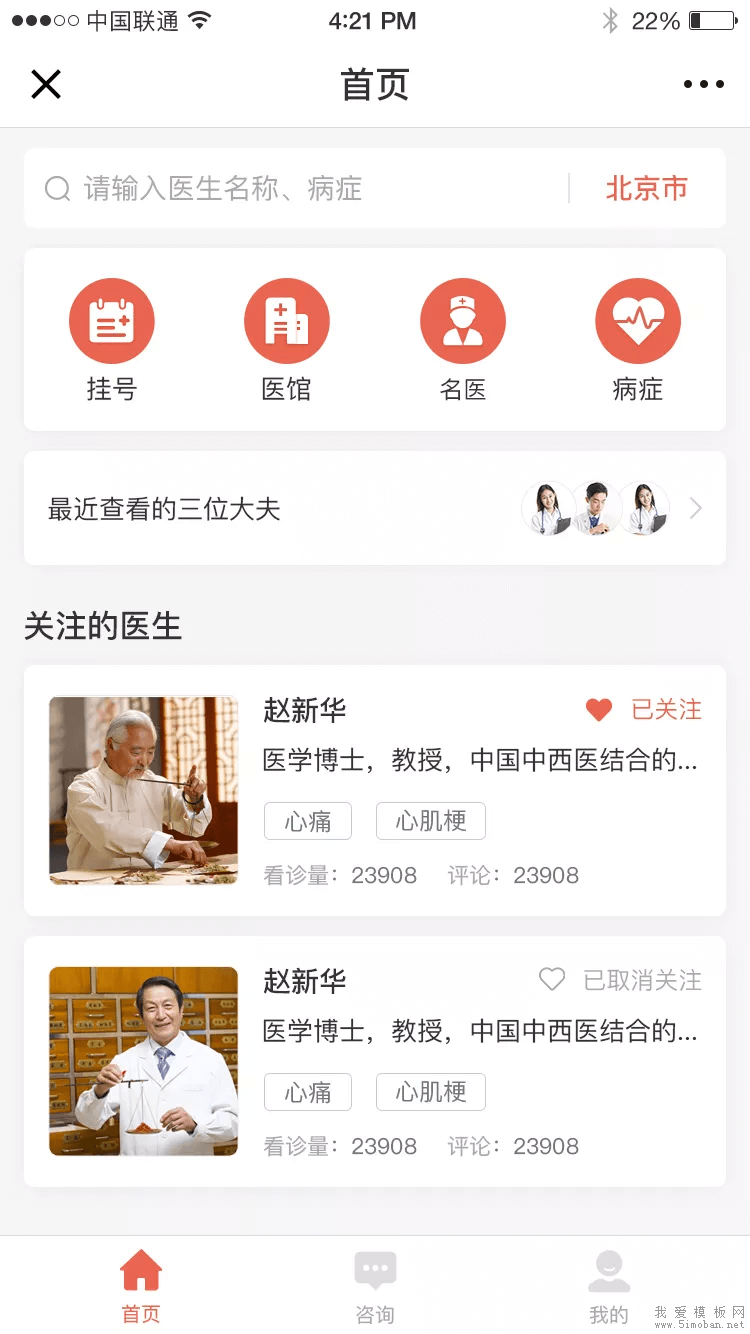The width and height of the screenshot is (750, 1334).
Task: Tap the 病症 diseases heart icon
Action: 638,320
